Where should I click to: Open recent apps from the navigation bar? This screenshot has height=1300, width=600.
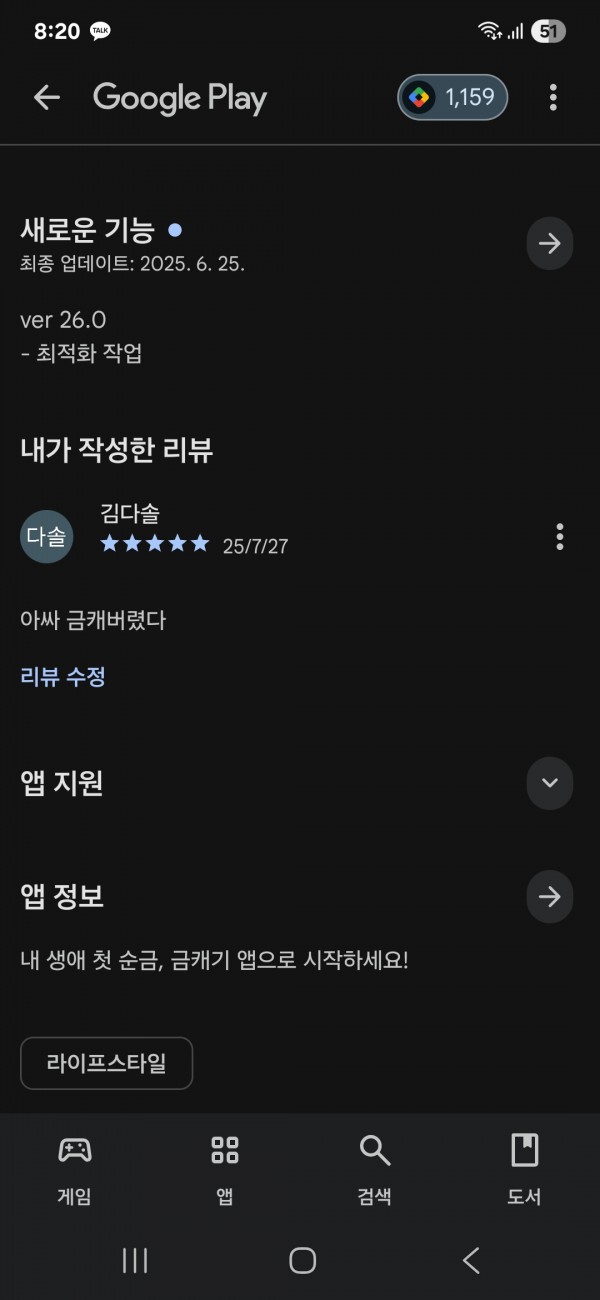(x=135, y=1260)
